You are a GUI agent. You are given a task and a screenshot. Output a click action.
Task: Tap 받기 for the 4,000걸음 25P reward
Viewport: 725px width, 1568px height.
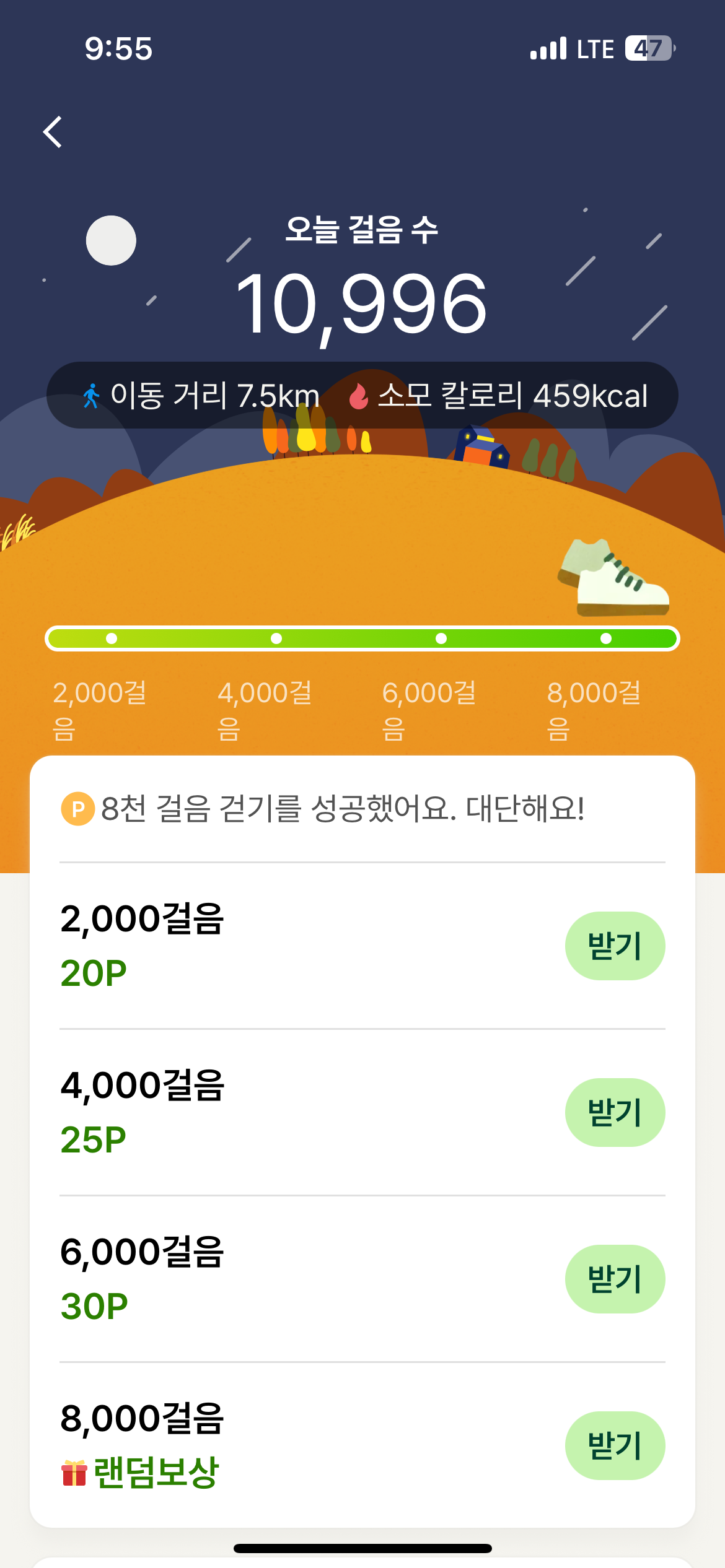(x=614, y=1112)
